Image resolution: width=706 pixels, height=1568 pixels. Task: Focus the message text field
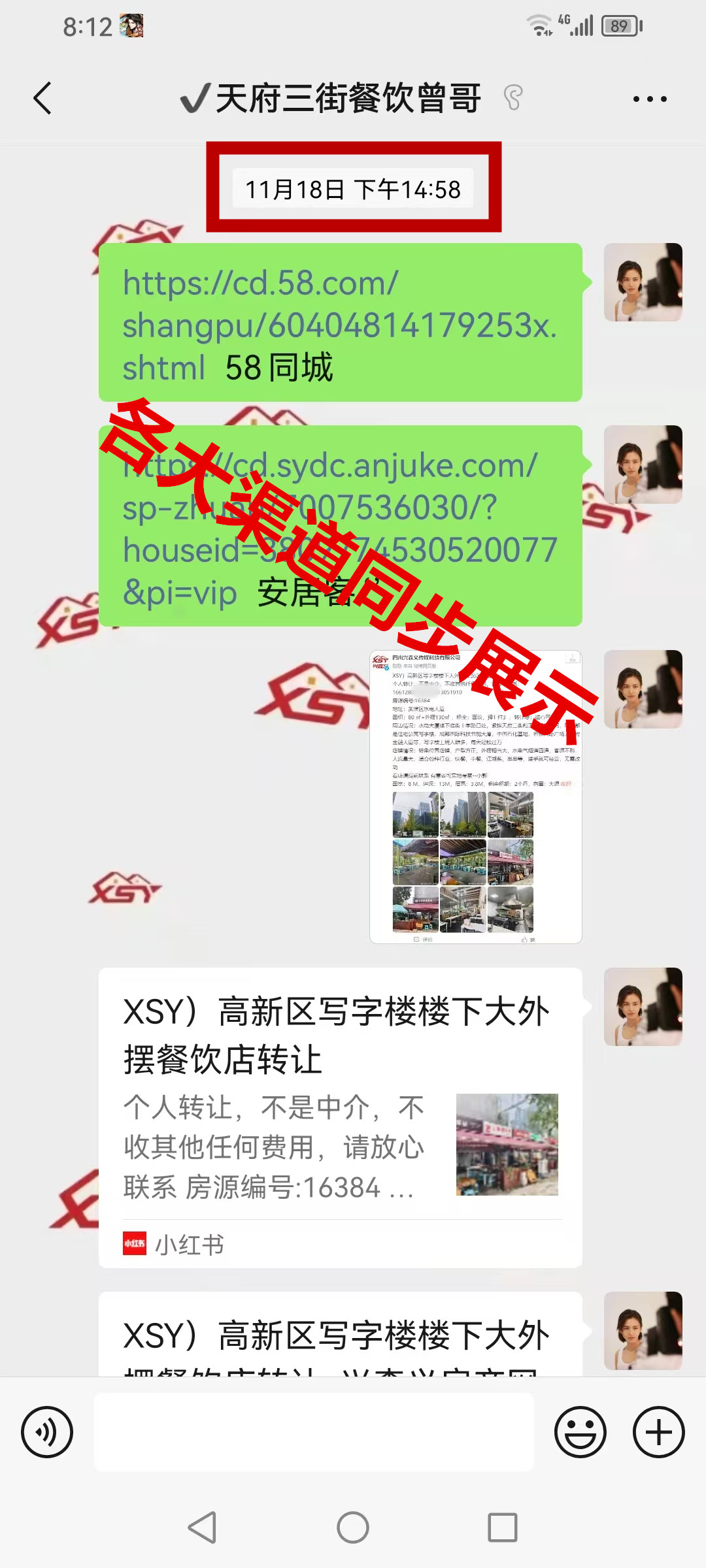coord(314,1432)
